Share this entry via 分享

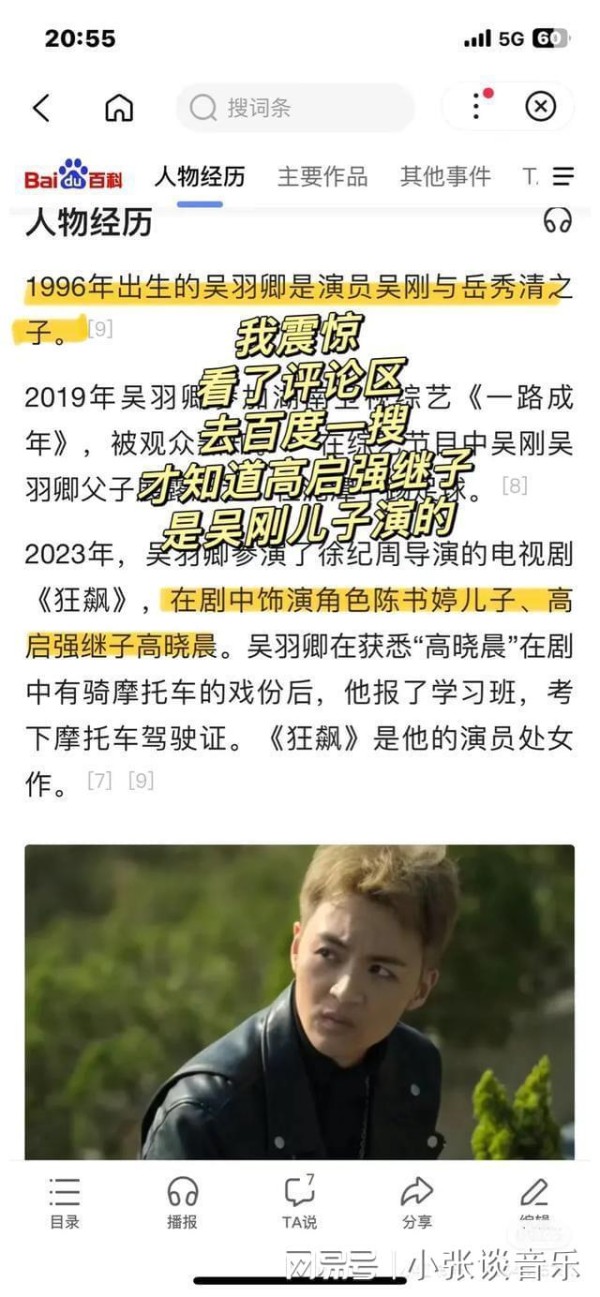(x=416, y=1201)
